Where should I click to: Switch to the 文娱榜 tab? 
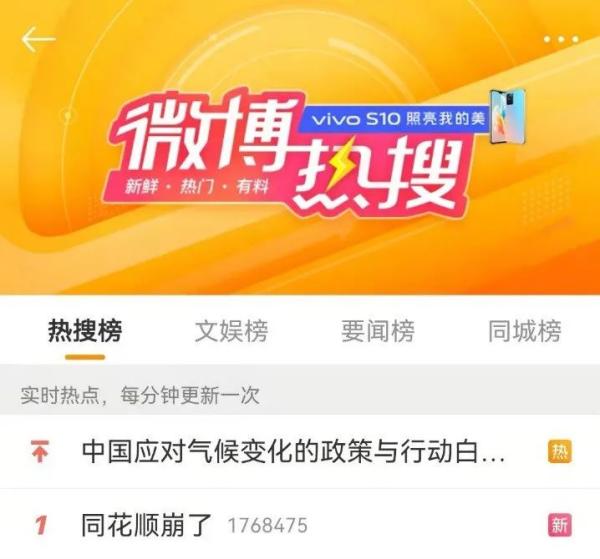coord(231,331)
